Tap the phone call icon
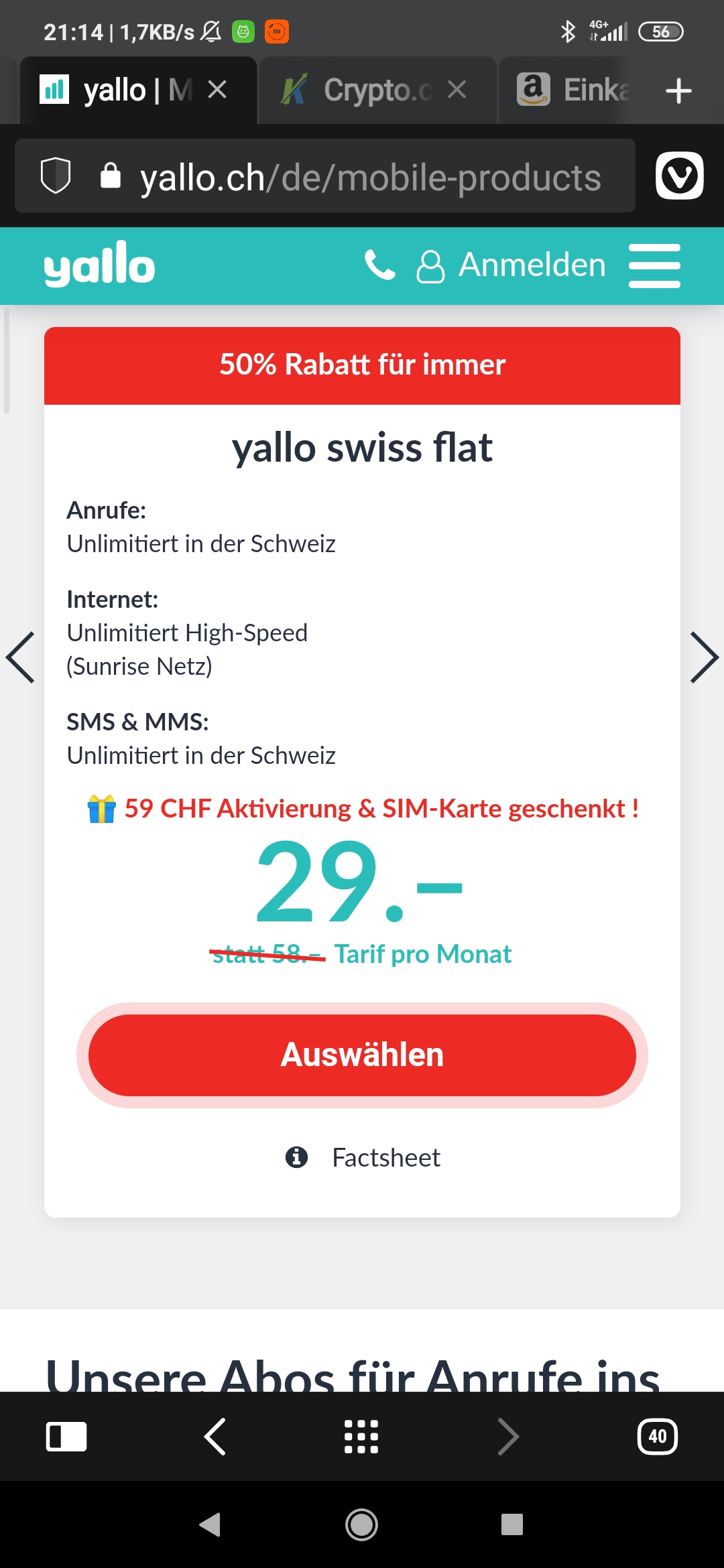The width and height of the screenshot is (724, 1568). click(x=379, y=265)
